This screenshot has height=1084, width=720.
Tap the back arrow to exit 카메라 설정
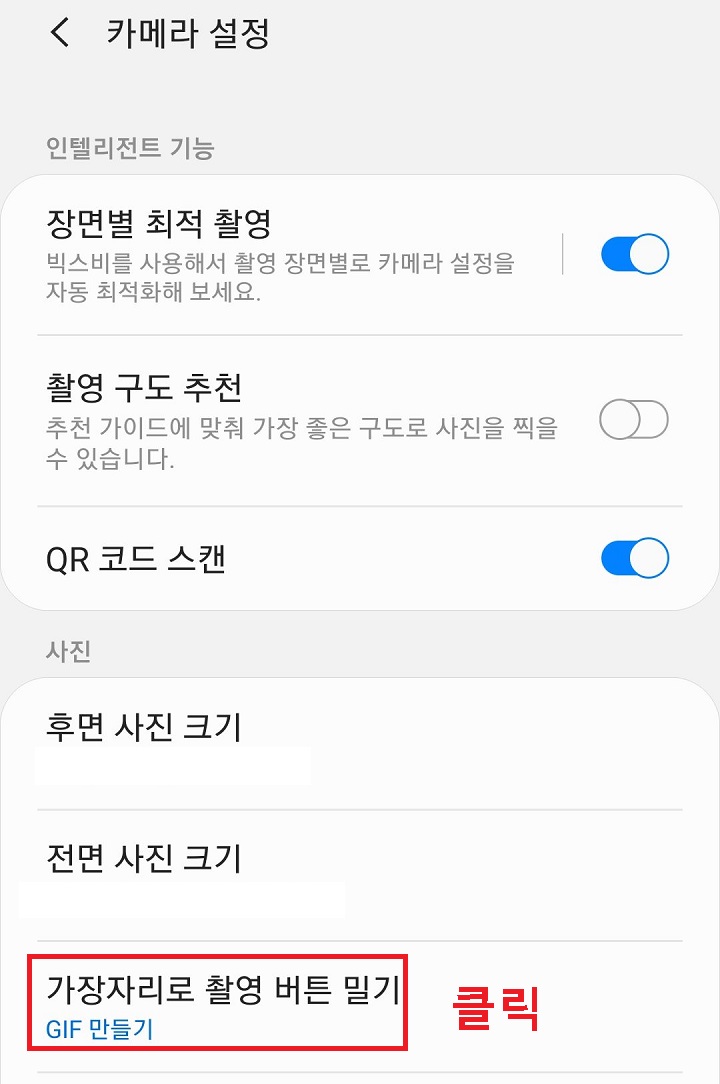pos(60,33)
